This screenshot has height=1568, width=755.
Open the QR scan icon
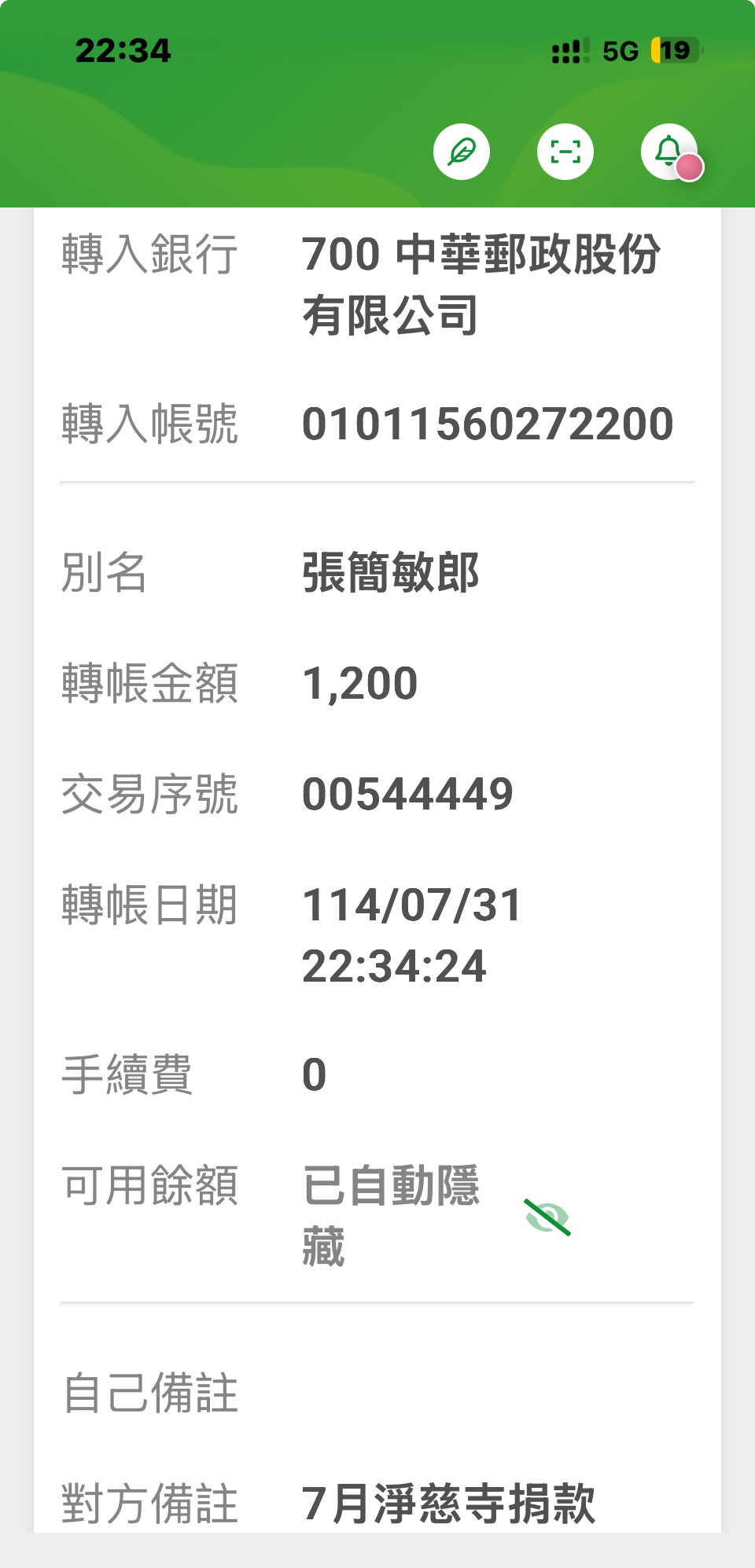point(565,152)
